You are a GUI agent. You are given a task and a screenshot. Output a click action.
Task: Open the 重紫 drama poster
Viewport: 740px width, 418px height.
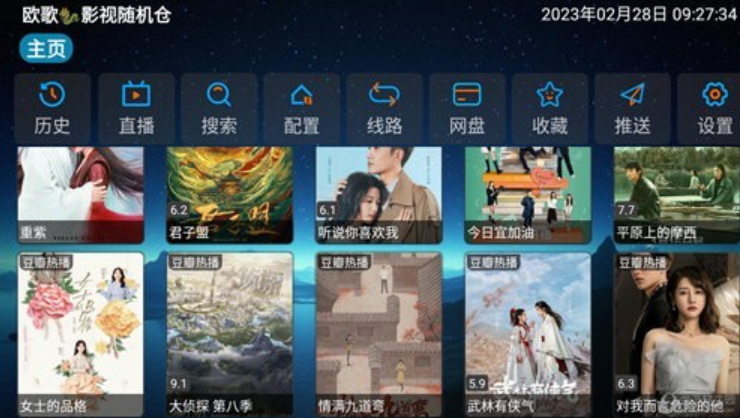coord(80,195)
